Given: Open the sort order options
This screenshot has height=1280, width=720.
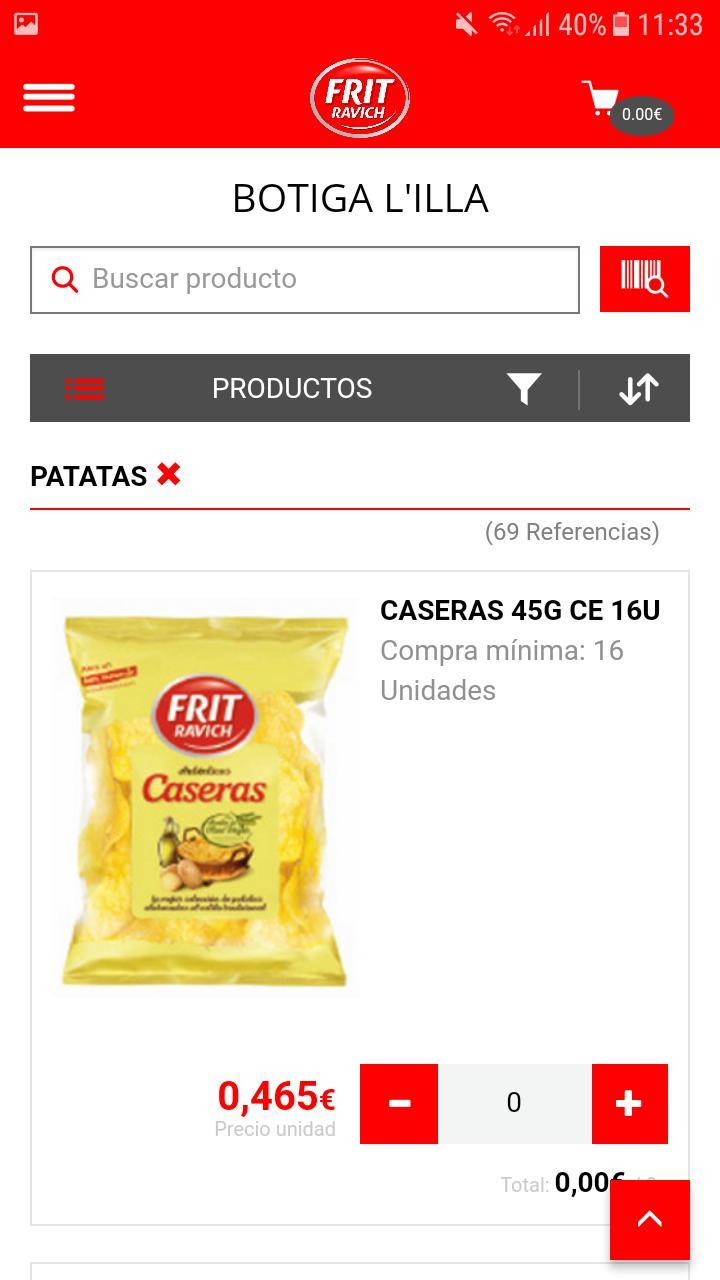Looking at the screenshot, I should click(638, 388).
